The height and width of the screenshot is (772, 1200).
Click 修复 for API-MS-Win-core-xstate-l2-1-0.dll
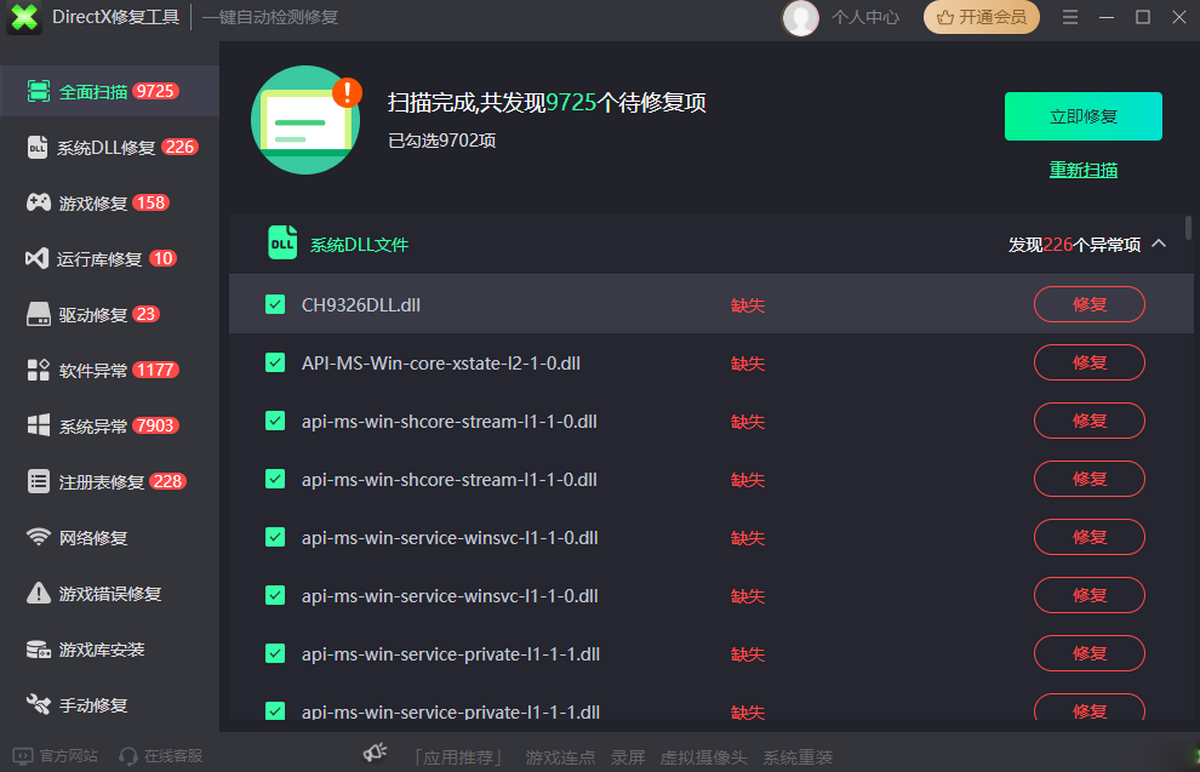1089,363
